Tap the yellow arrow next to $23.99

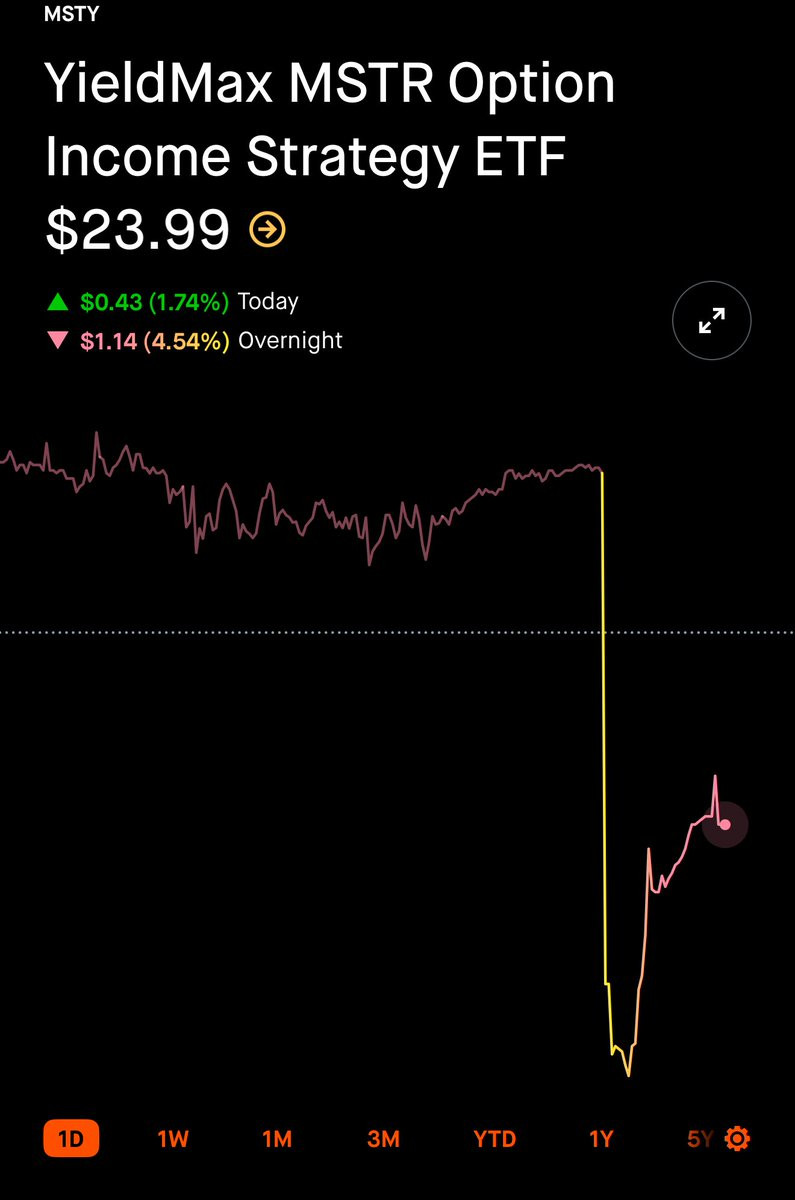267,230
